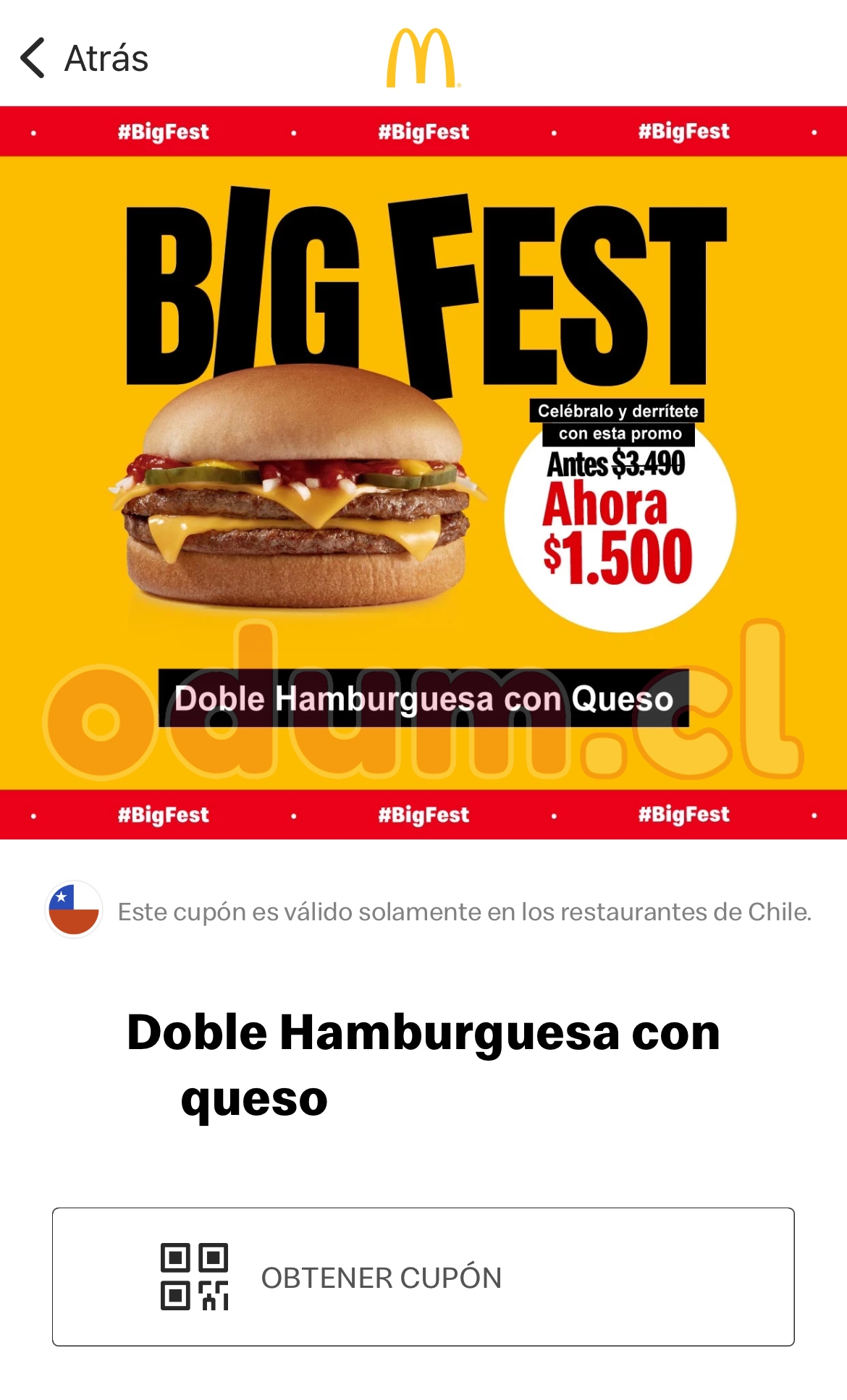The image size is (847, 1400).
Task: Tap the Obtener Cupón button
Action: [423, 1276]
